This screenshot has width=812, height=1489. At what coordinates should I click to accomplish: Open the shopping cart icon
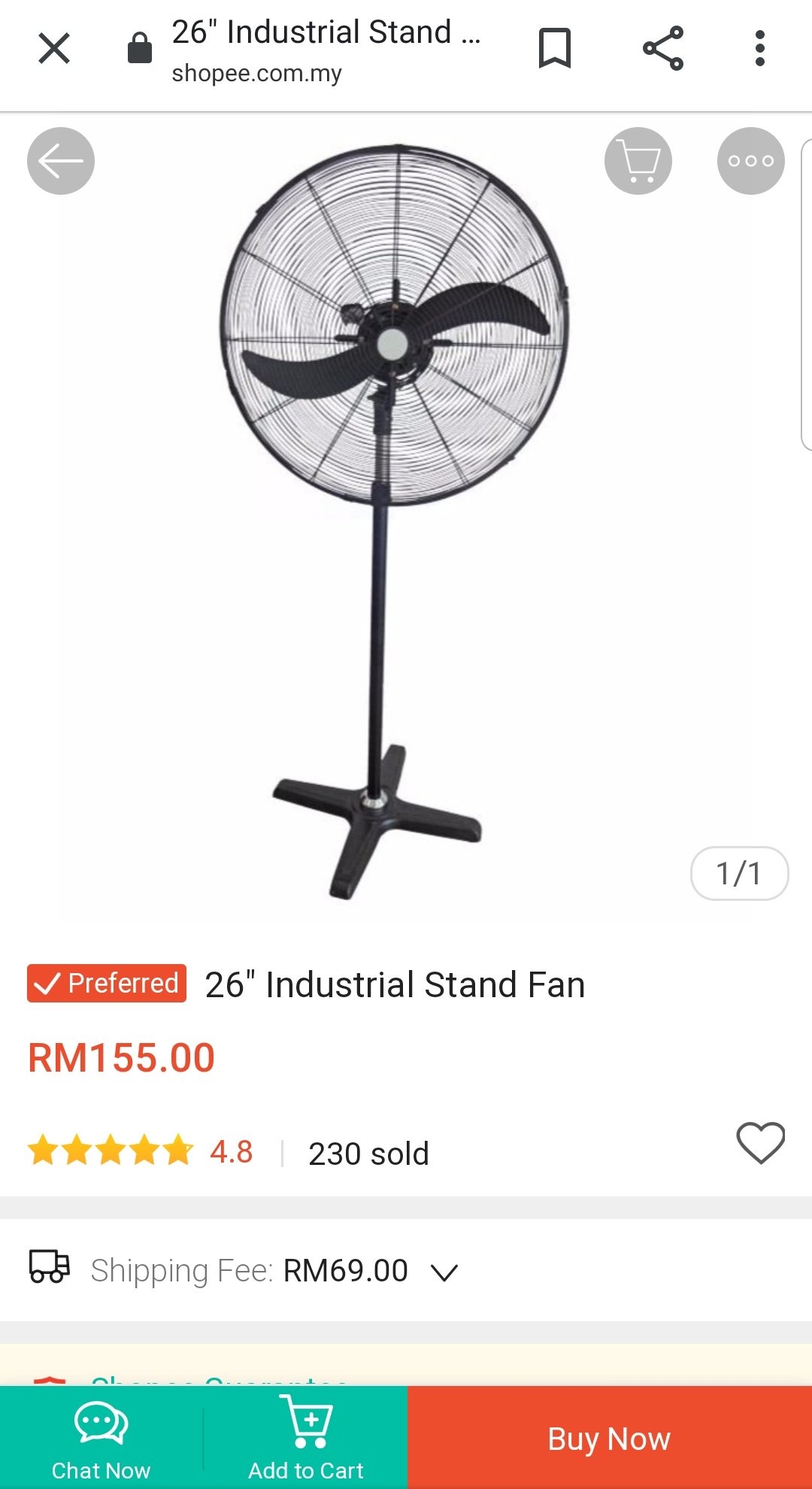(x=638, y=161)
